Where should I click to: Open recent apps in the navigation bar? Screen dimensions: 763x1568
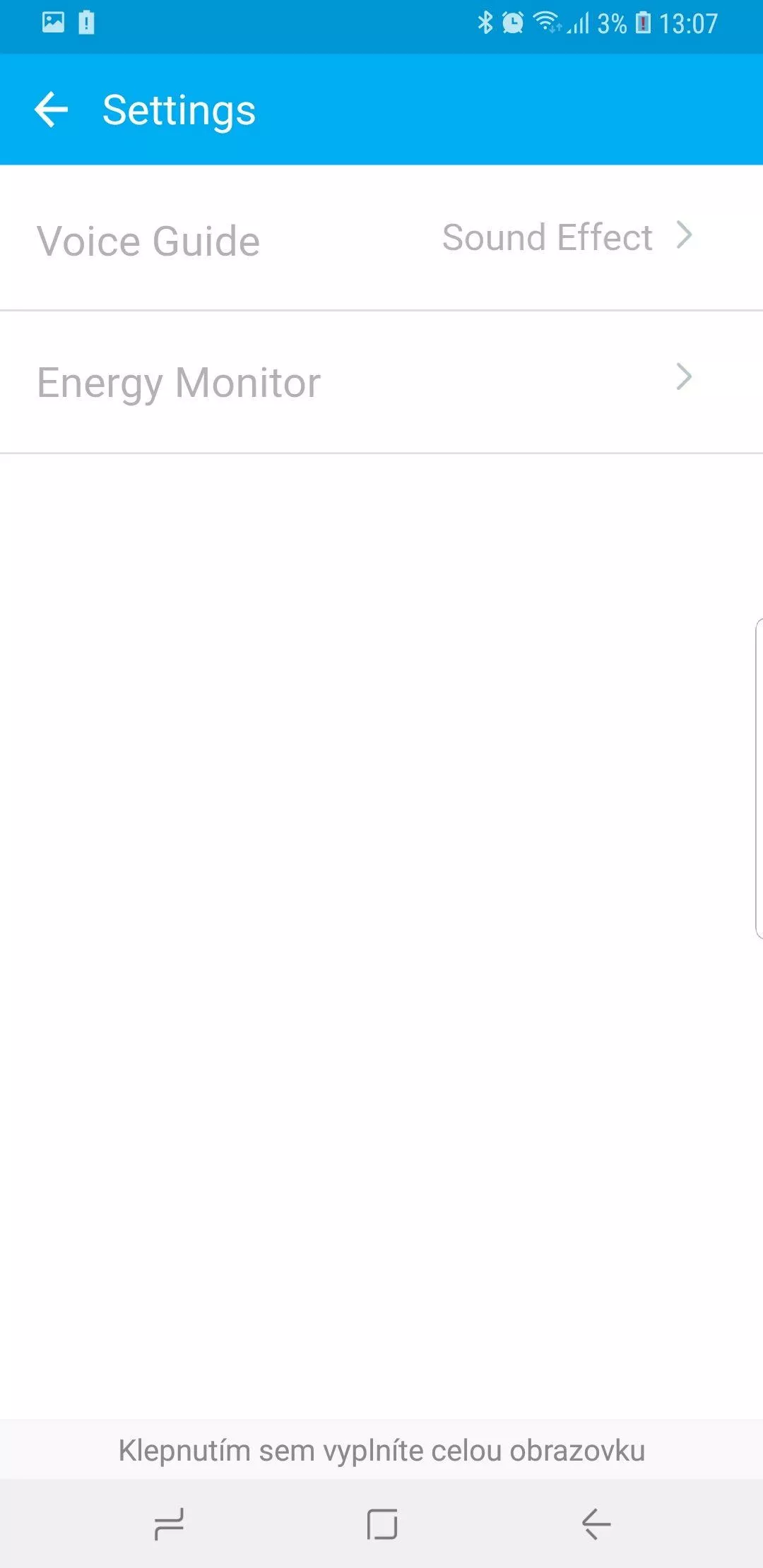pos(169,1524)
